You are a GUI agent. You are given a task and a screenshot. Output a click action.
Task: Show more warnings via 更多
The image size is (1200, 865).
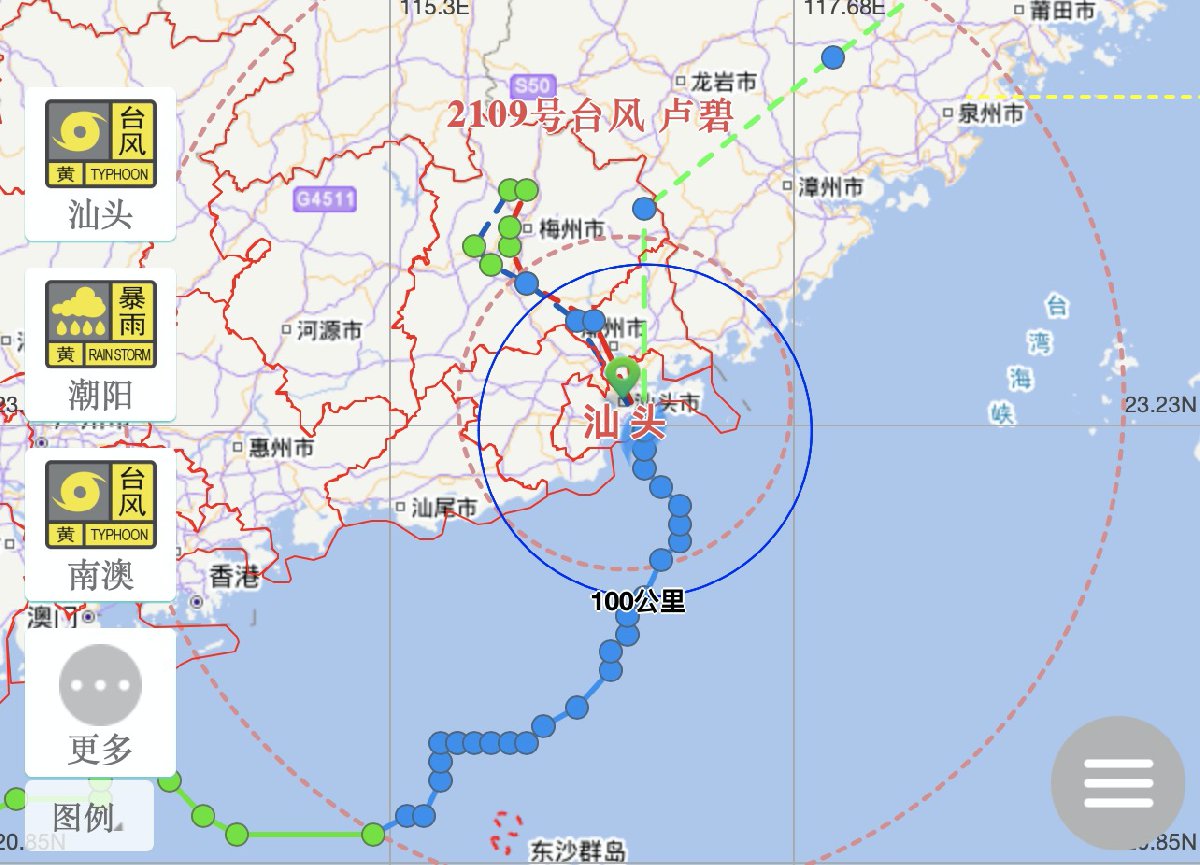(x=100, y=704)
